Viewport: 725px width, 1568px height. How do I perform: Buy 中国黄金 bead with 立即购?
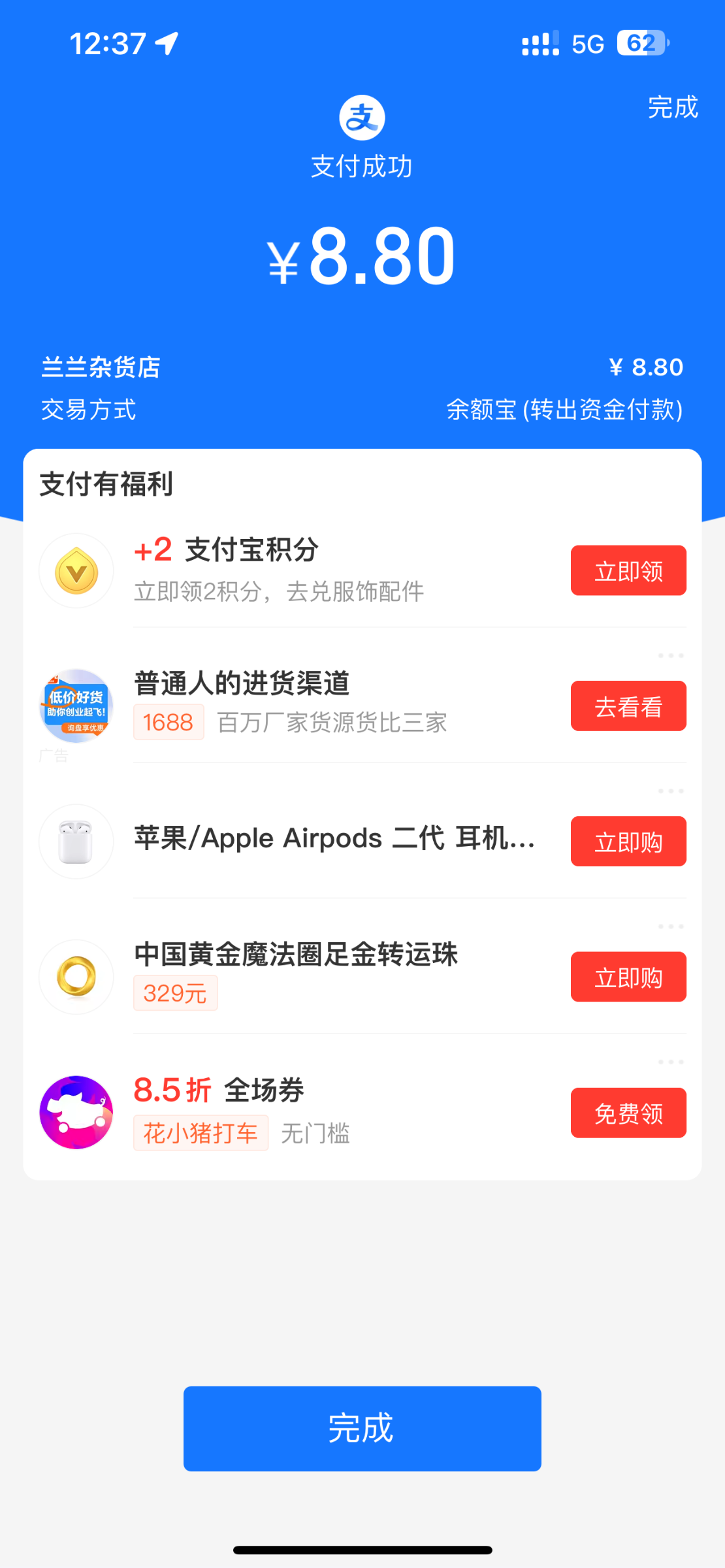click(628, 977)
